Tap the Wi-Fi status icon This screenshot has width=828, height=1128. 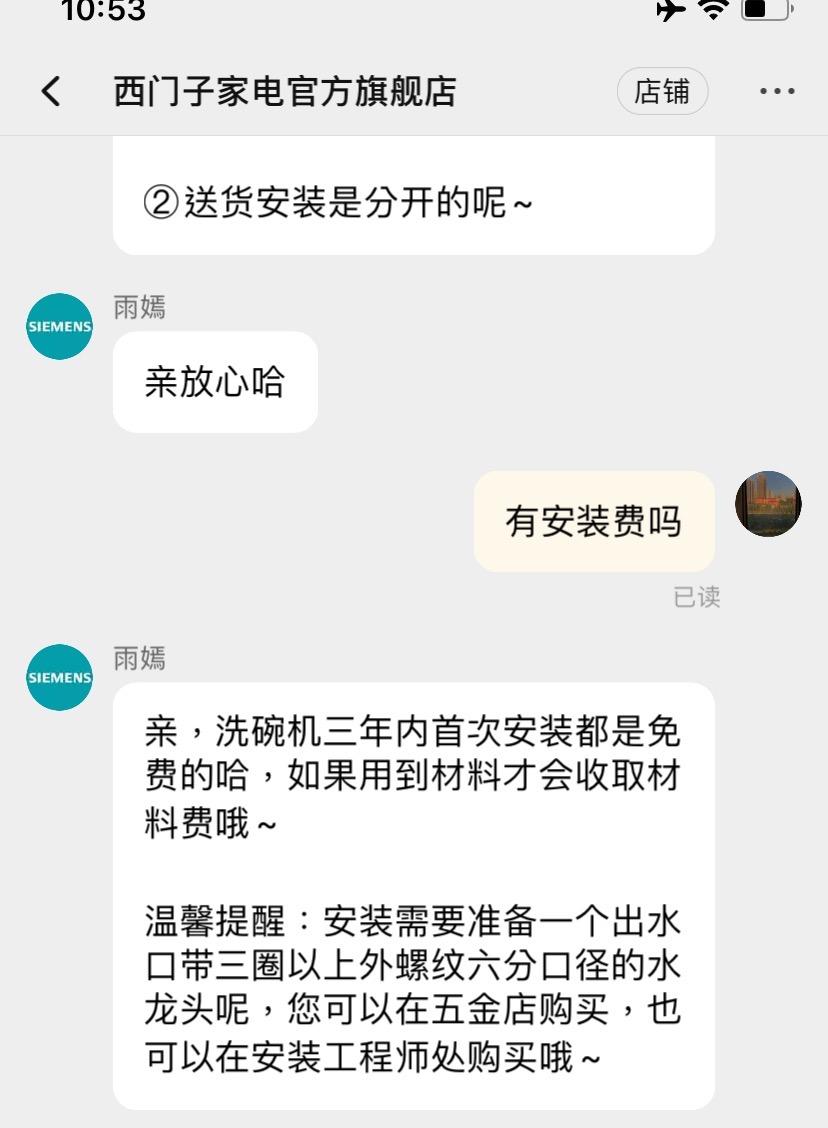[x=712, y=10]
